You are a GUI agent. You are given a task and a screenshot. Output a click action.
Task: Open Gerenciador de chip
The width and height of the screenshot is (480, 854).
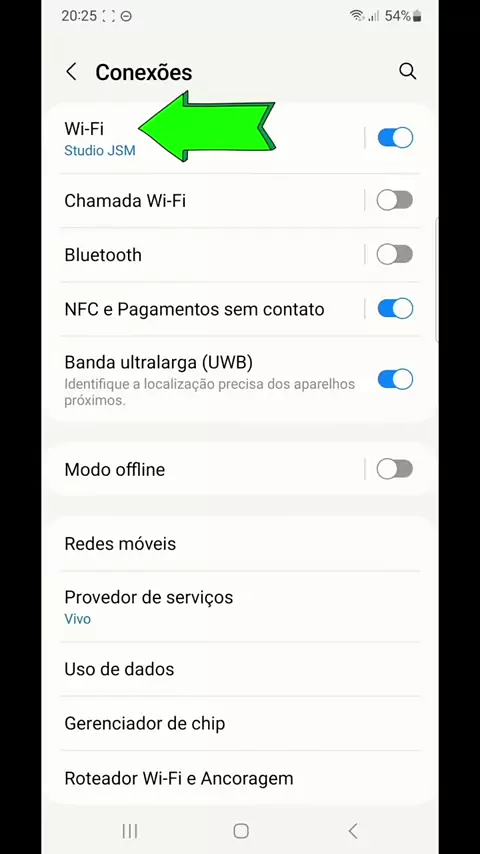tap(240, 723)
